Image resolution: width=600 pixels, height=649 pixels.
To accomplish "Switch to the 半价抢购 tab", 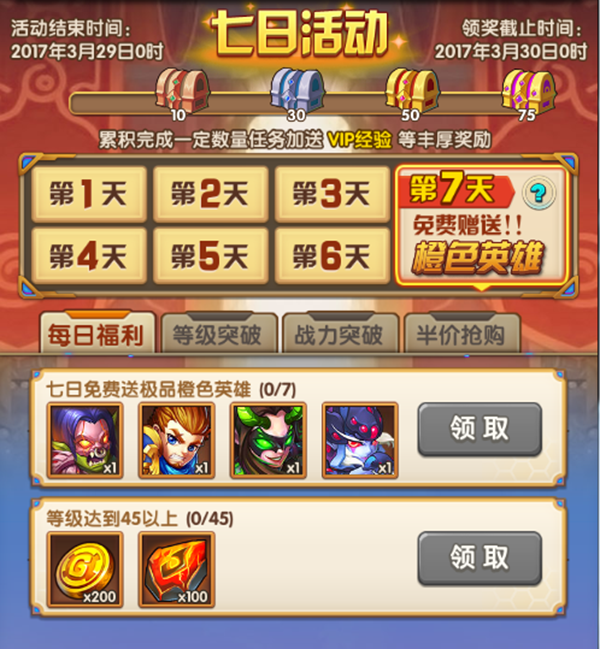I will 461,334.
